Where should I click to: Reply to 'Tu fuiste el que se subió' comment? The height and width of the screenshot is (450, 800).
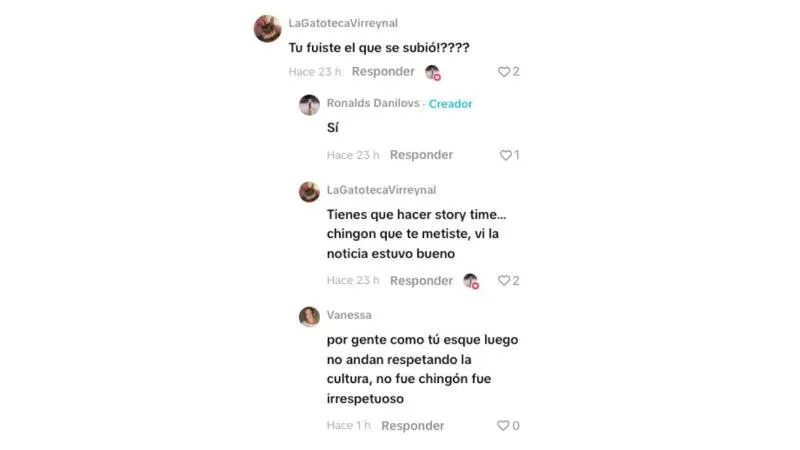tap(383, 72)
